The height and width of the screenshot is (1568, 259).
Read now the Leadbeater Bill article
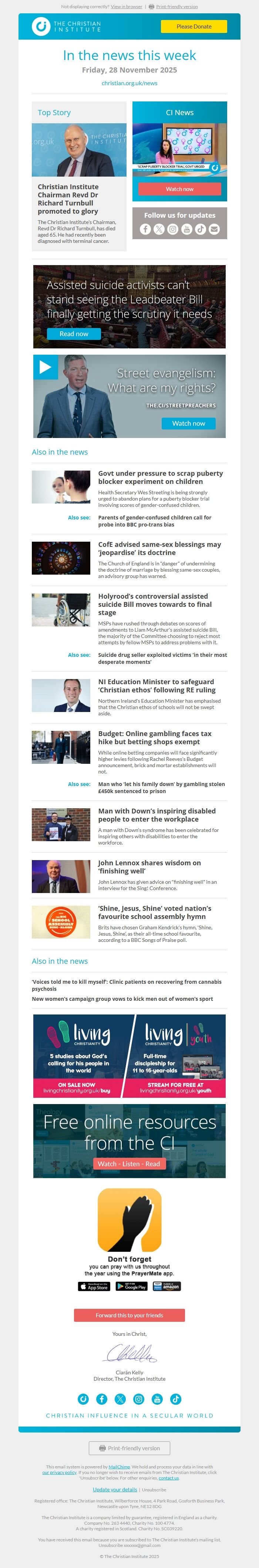pyautogui.click(x=74, y=334)
